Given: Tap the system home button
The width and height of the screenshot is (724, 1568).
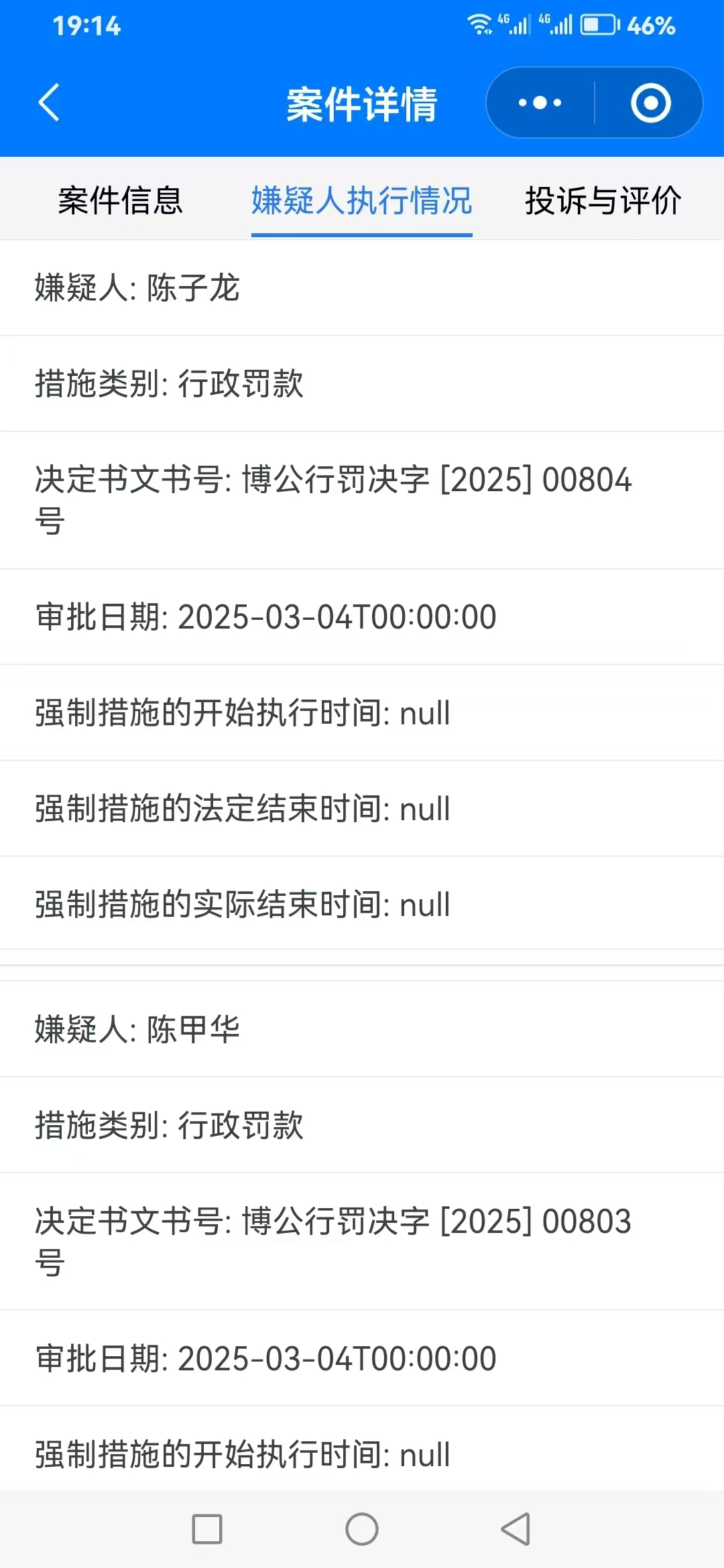Looking at the screenshot, I should (x=362, y=1529).
